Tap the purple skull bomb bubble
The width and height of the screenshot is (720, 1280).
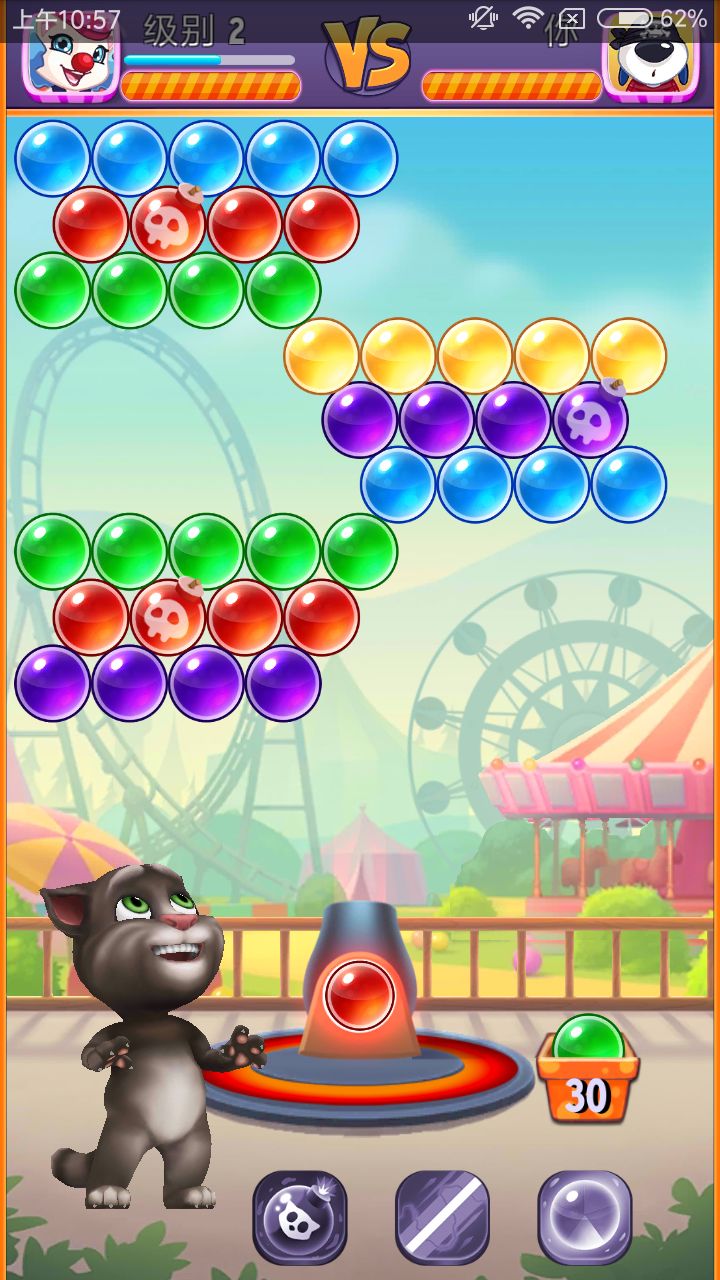(589, 423)
